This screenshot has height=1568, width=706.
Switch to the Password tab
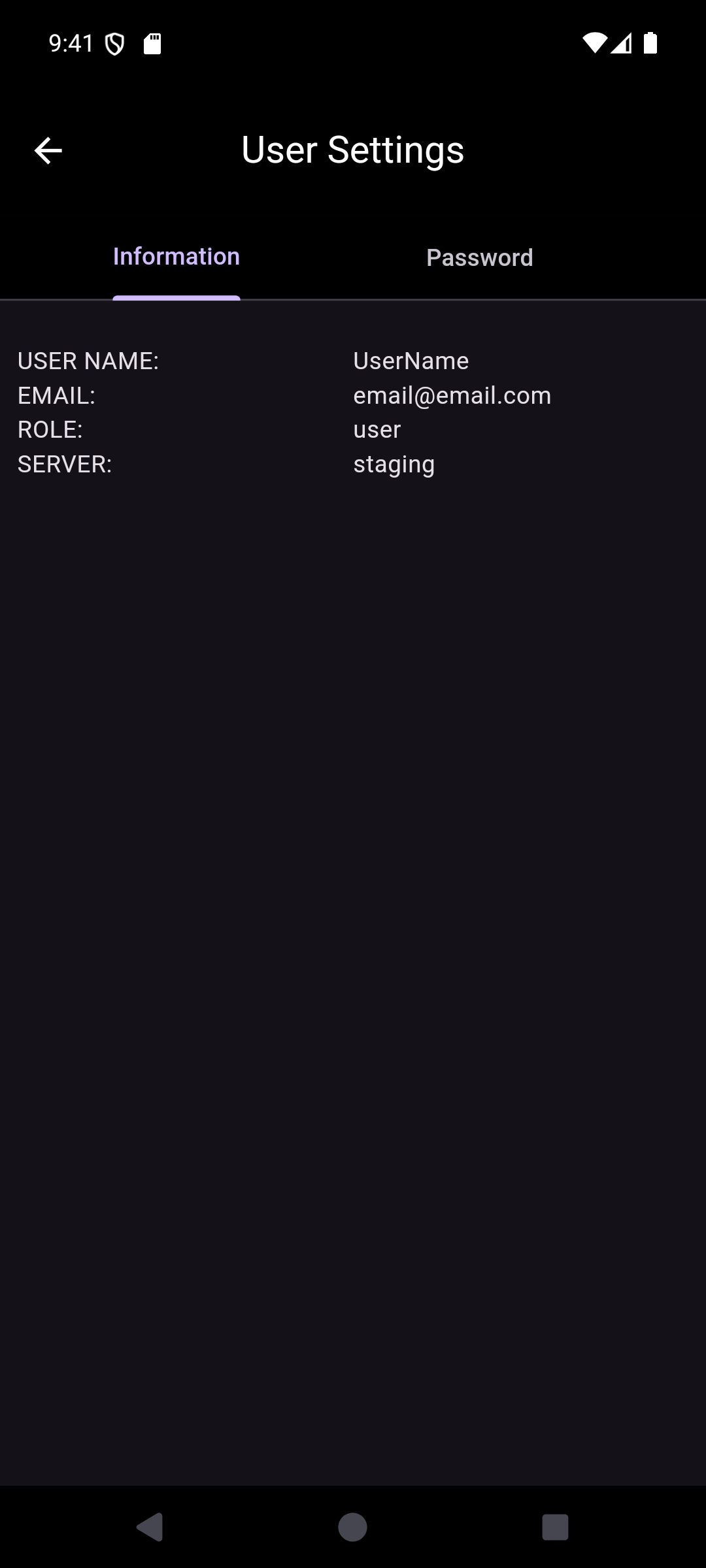click(479, 257)
